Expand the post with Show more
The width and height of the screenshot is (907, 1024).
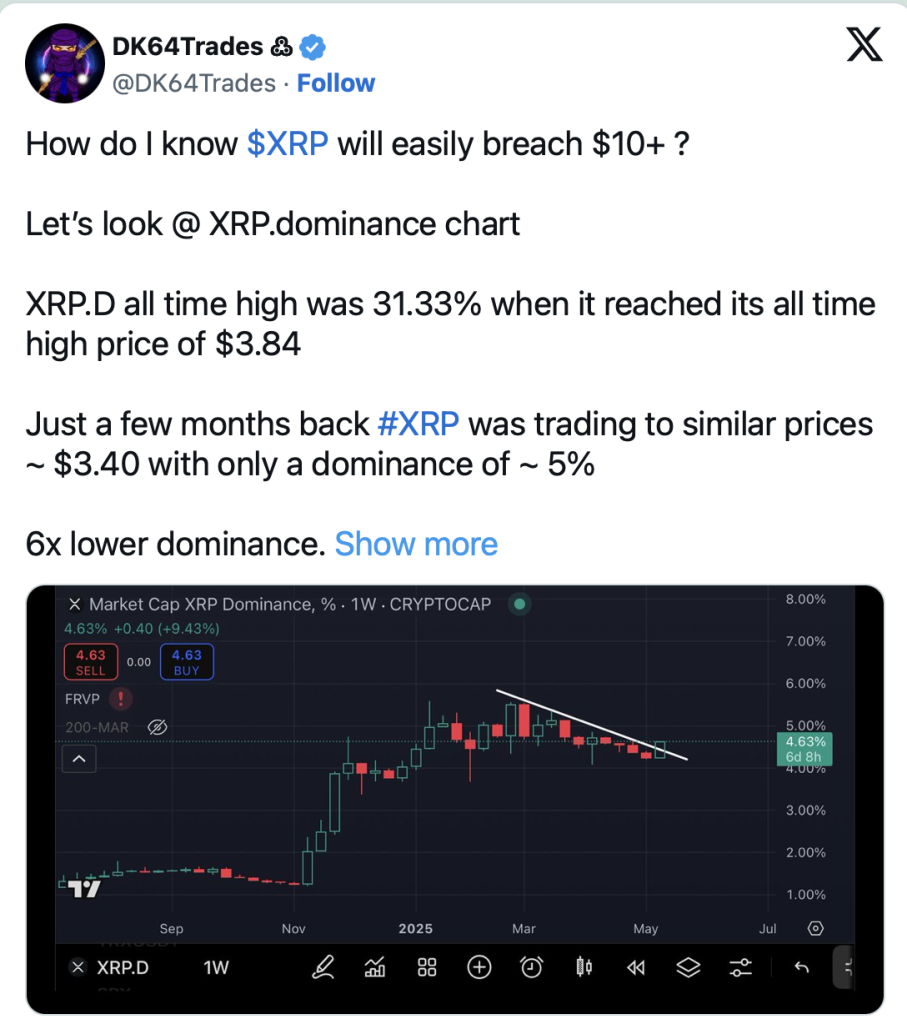click(x=416, y=544)
